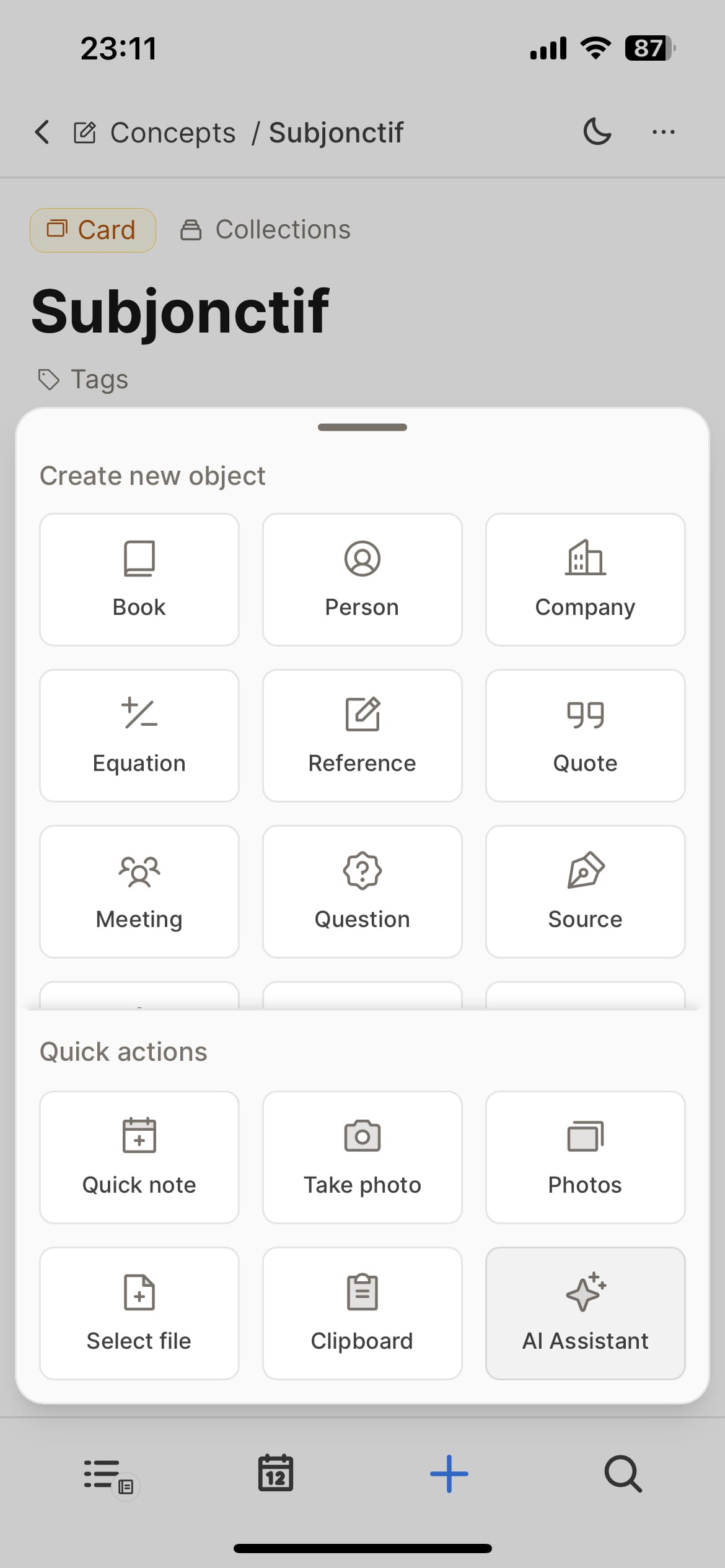The height and width of the screenshot is (1568, 725).
Task: Create a new Meeting object
Action: click(x=139, y=891)
